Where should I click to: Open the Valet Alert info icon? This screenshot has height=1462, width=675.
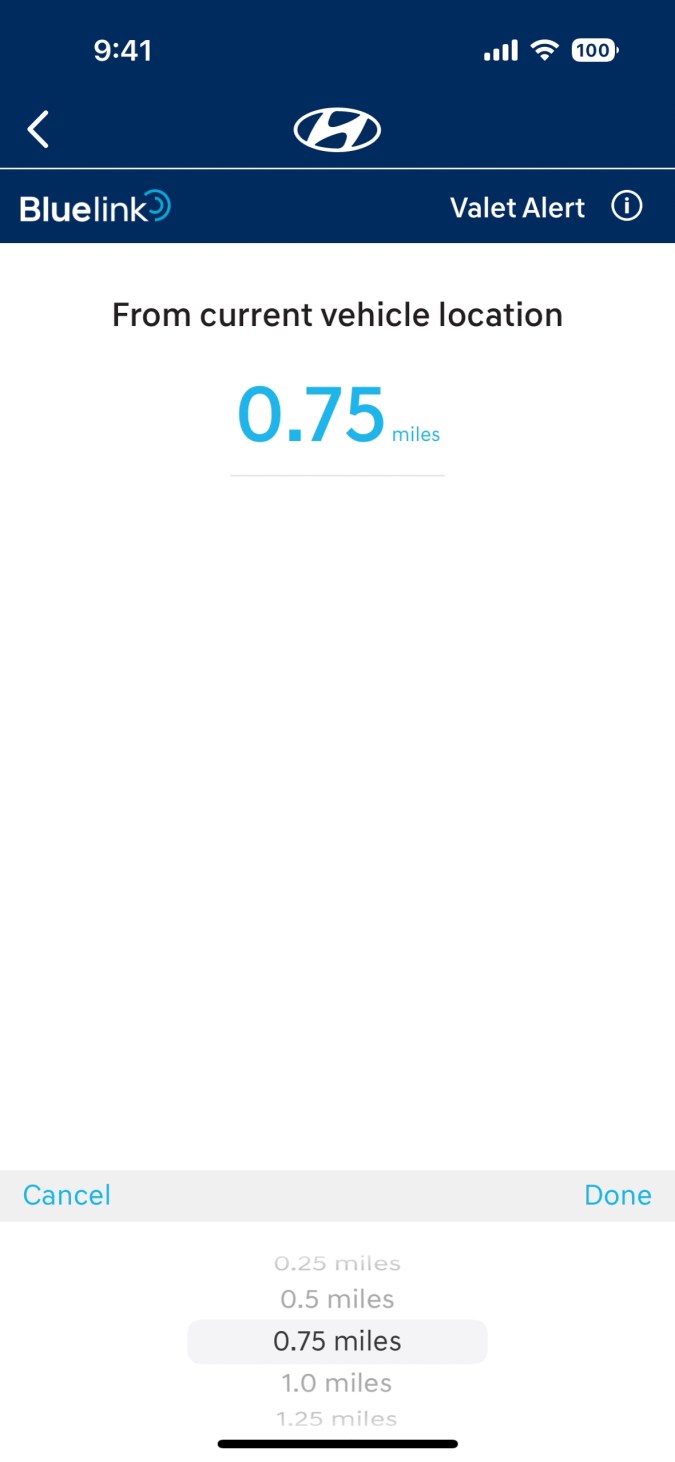coord(627,207)
